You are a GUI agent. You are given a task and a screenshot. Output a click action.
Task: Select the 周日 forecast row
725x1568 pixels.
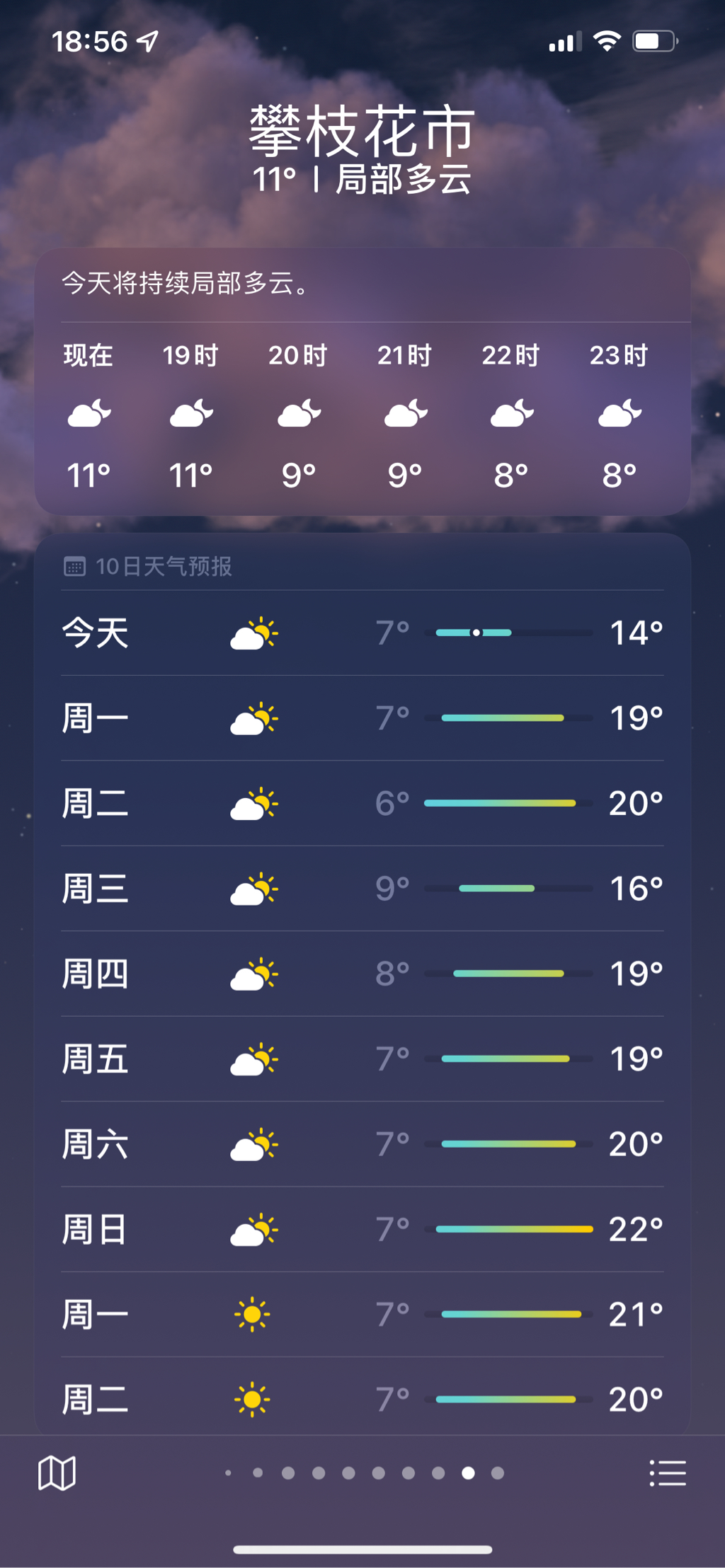click(x=362, y=1230)
